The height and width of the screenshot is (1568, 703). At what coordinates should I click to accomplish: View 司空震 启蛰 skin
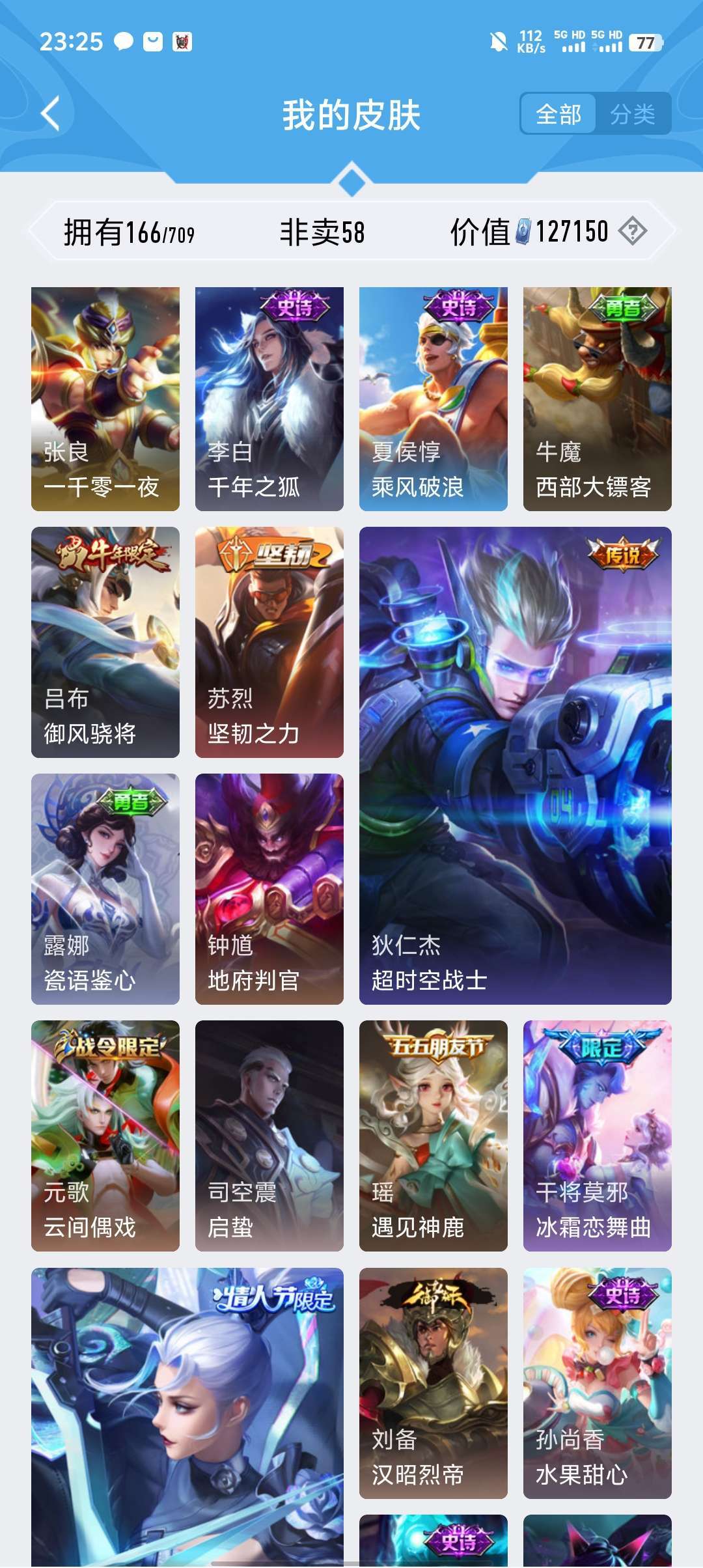pyautogui.click(x=269, y=1136)
